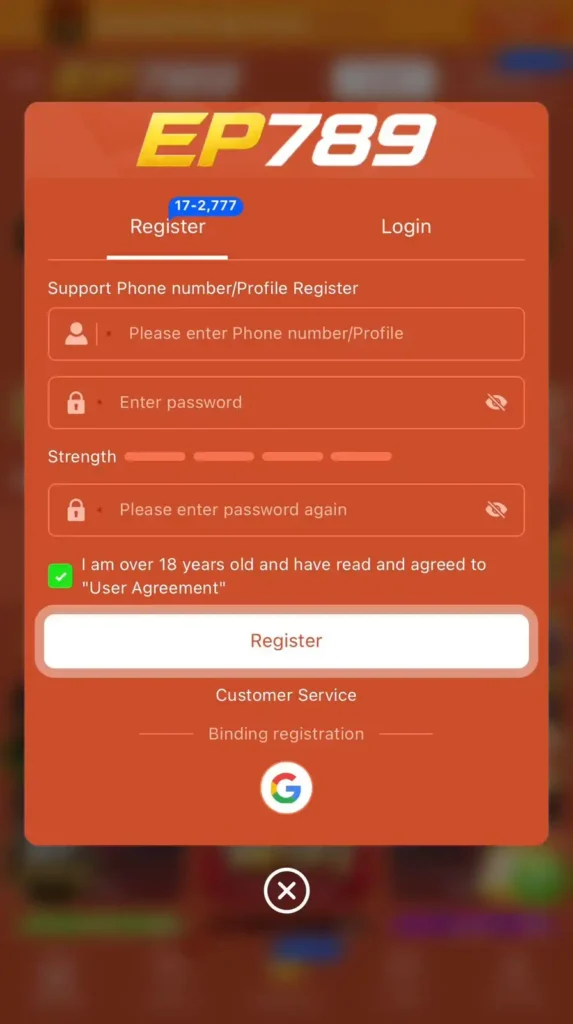Close the registration dialog
Image resolution: width=573 pixels, height=1024 pixels.
(x=286, y=891)
